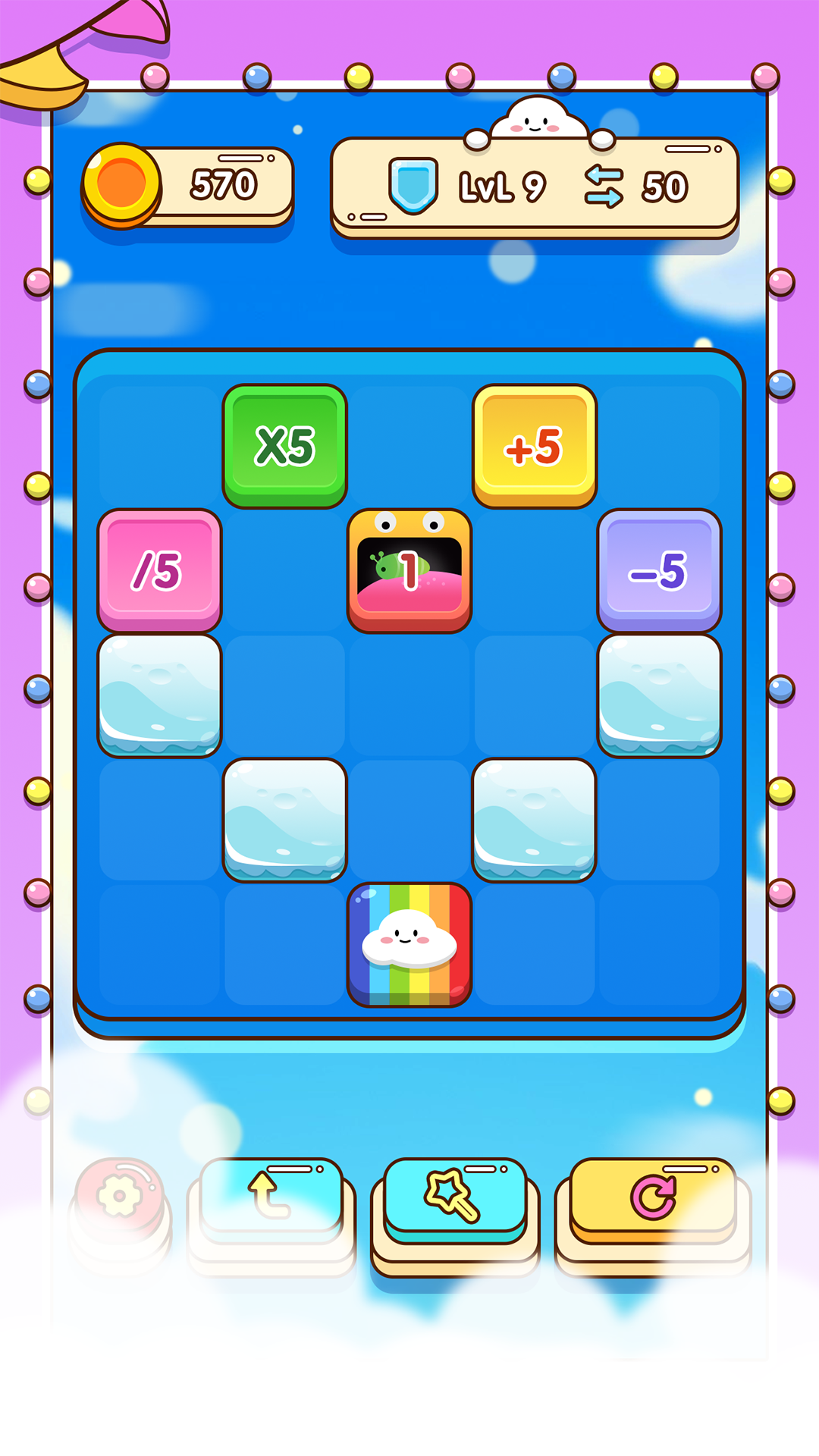
Task: Use the magic wand hint button
Action: [454, 1196]
